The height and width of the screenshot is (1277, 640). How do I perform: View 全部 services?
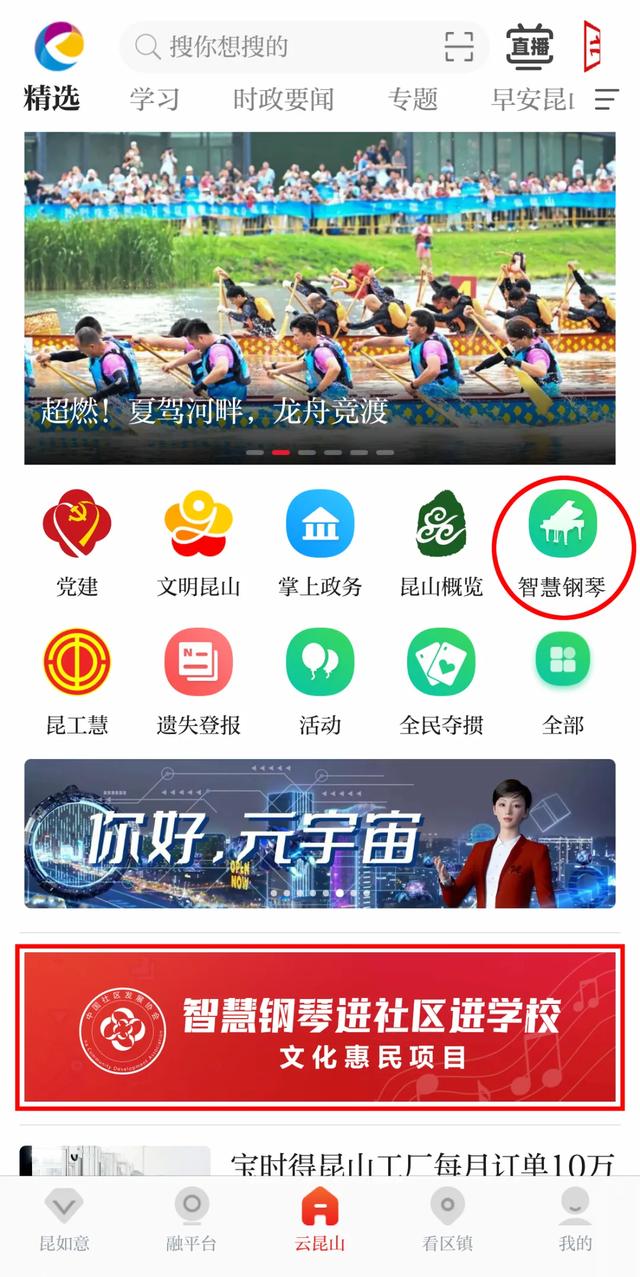click(x=562, y=681)
